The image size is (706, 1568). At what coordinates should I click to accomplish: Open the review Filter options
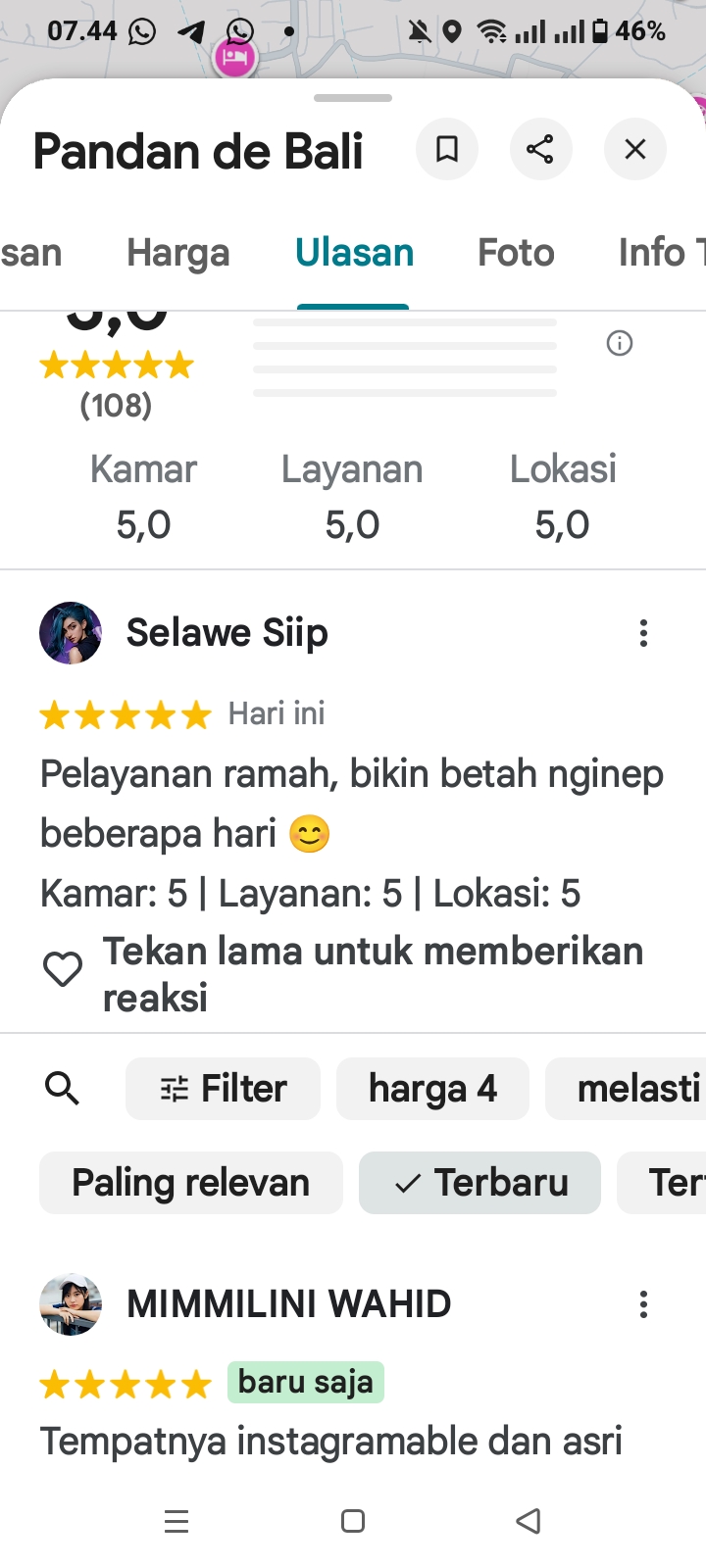point(224,1088)
